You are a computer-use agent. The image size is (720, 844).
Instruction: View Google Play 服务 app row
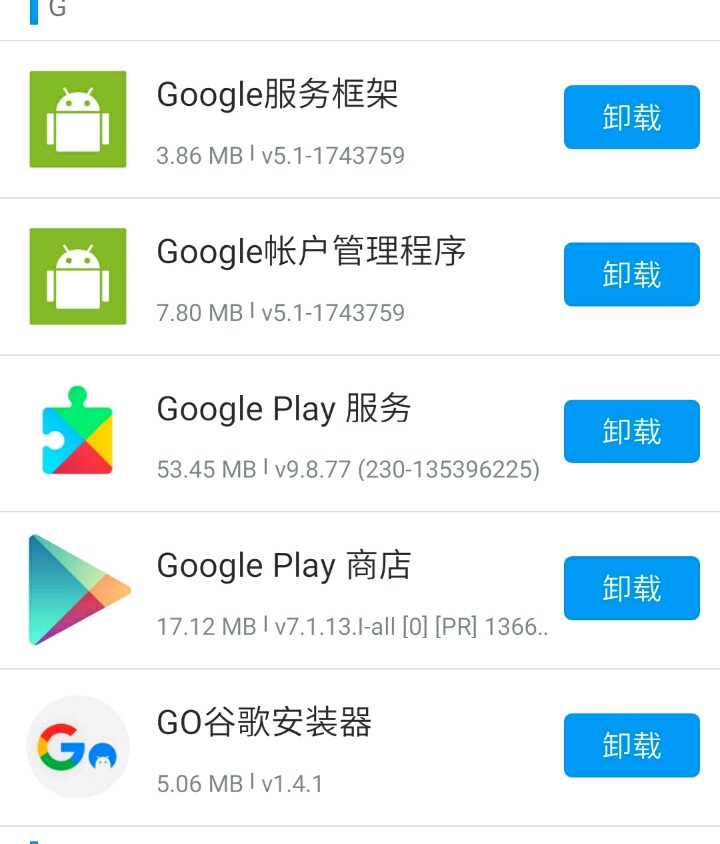click(x=284, y=409)
